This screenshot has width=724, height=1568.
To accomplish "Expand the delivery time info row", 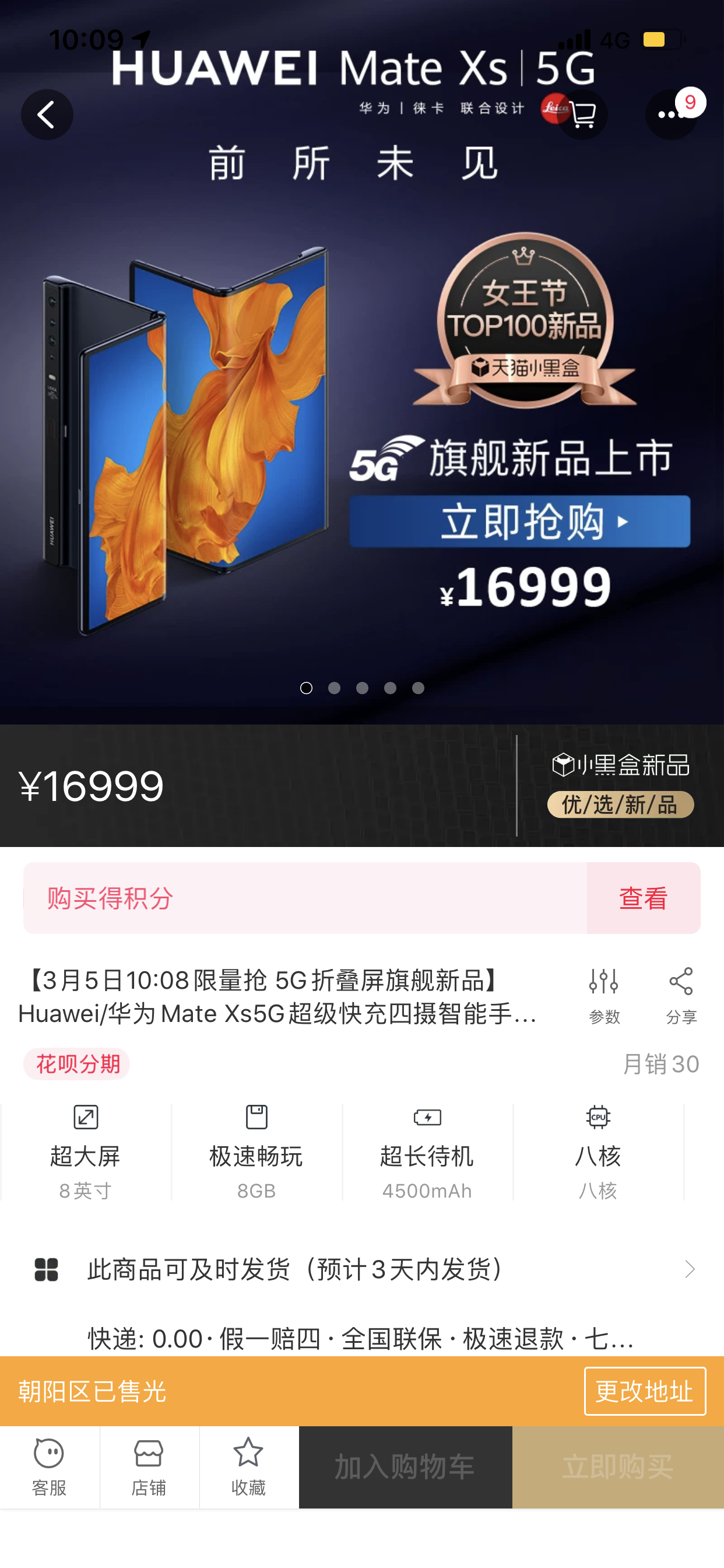I will coord(362,1269).
